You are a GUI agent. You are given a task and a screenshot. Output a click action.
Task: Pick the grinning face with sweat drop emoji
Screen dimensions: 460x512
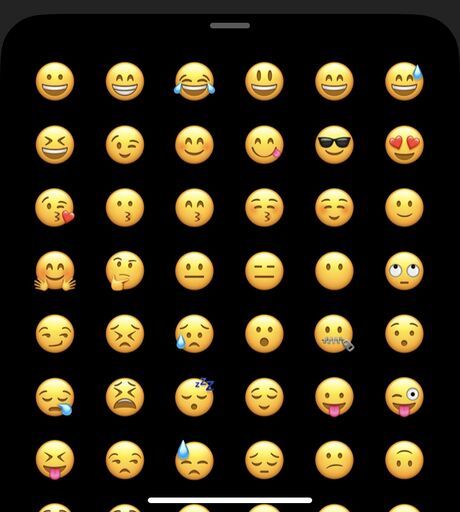click(x=404, y=81)
